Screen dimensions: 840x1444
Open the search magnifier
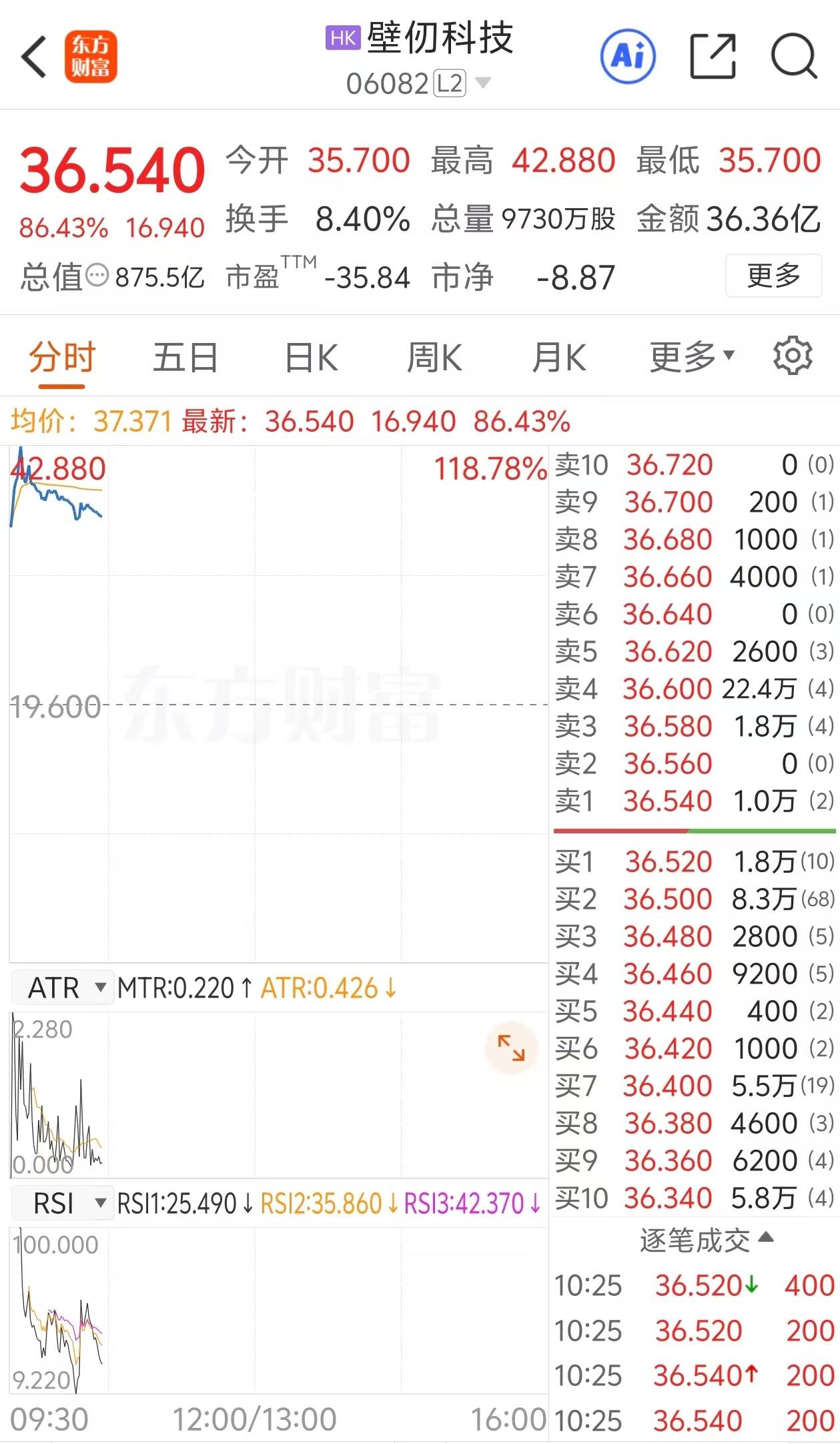[793, 56]
